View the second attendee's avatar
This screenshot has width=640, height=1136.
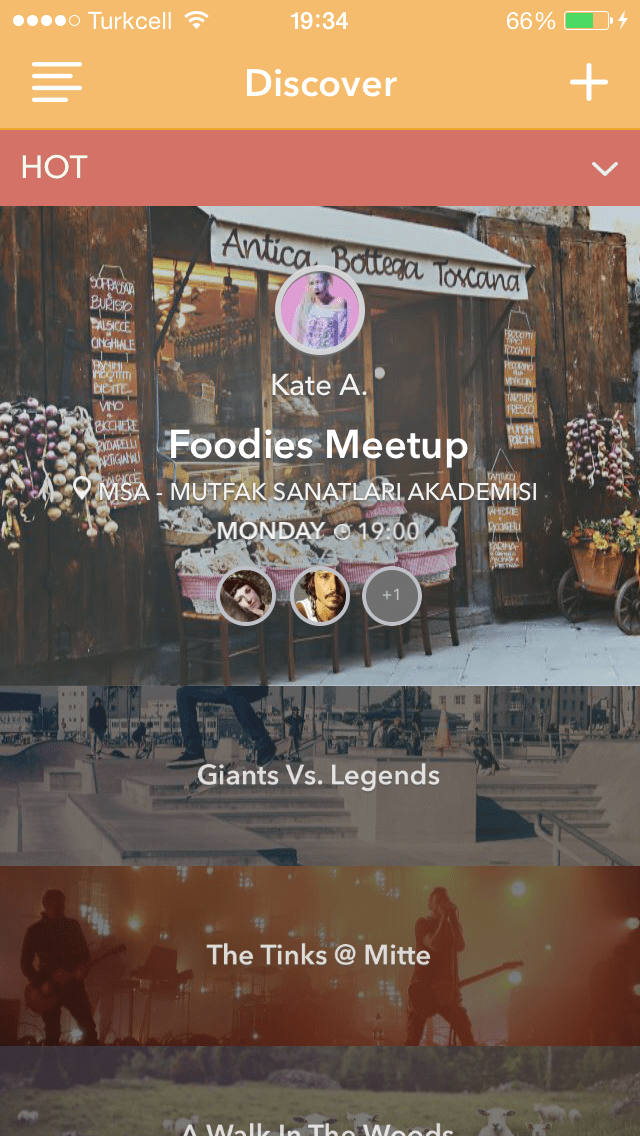320,596
